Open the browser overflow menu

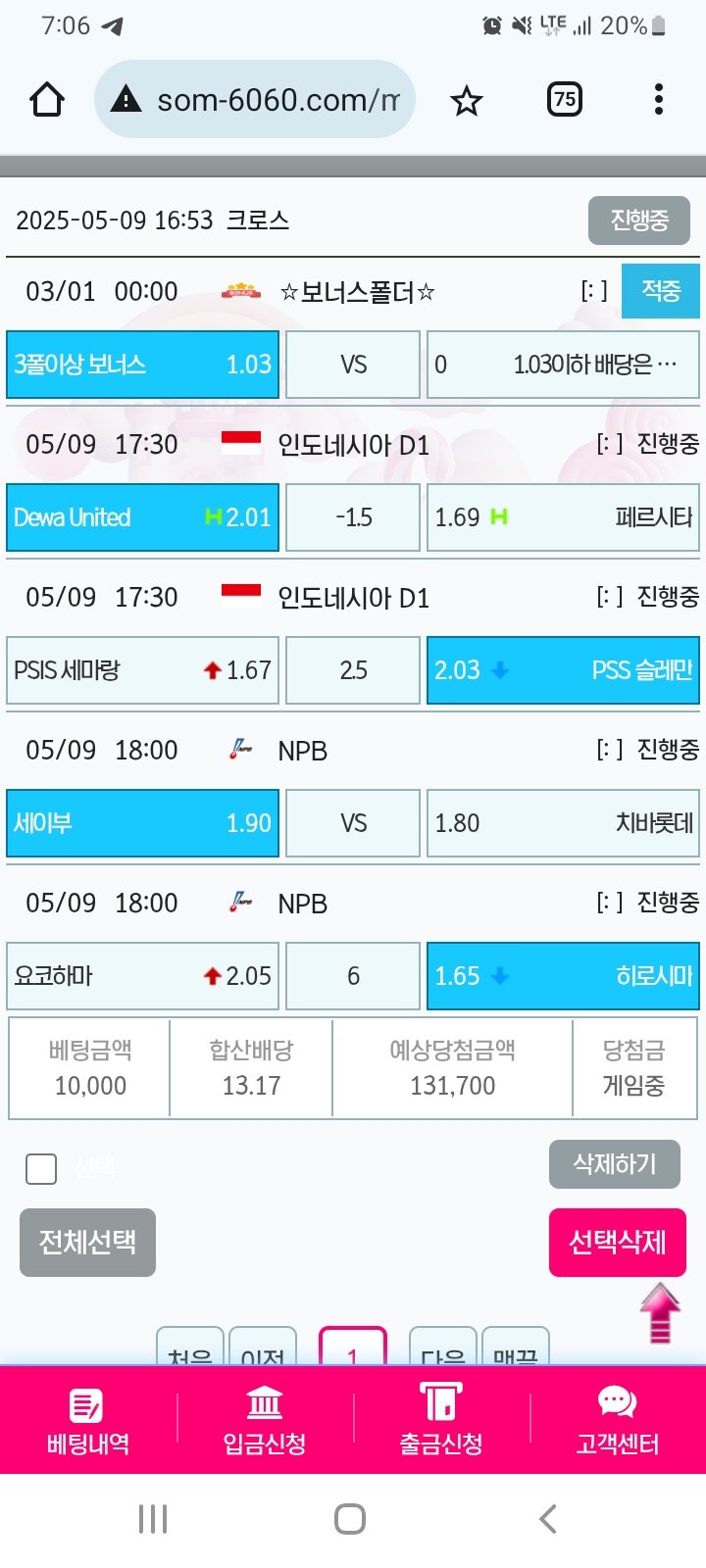(x=658, y=99)
